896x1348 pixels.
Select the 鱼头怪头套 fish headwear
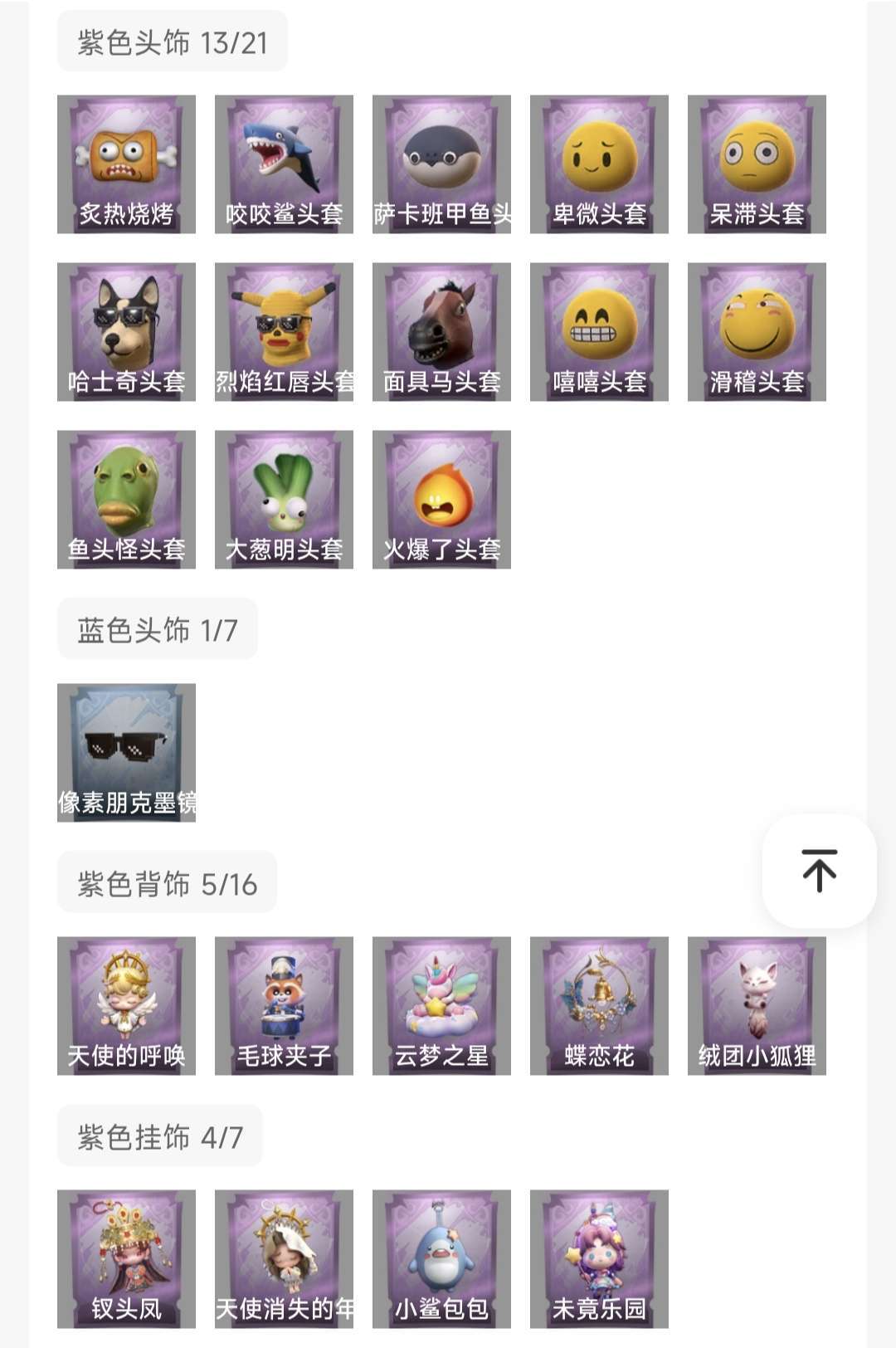(x=124, y=498)
